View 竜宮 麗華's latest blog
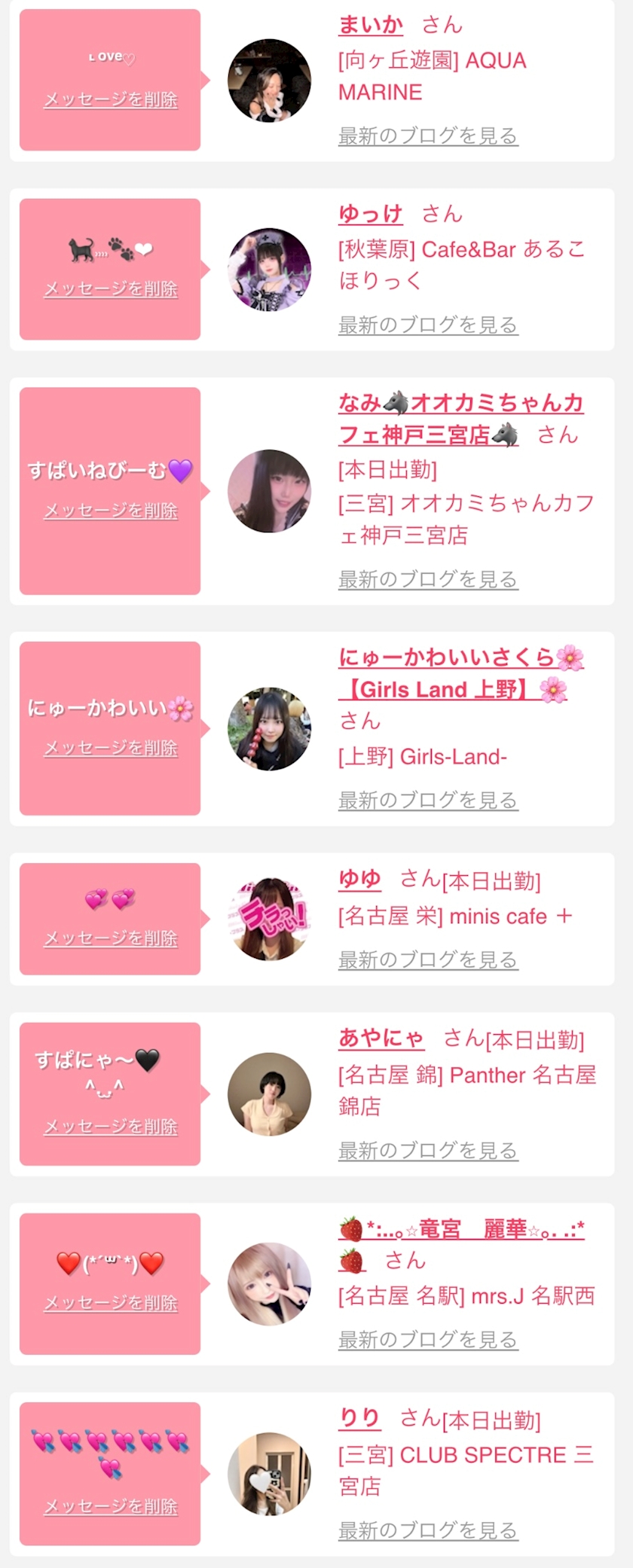 [x=428, y=1340]
